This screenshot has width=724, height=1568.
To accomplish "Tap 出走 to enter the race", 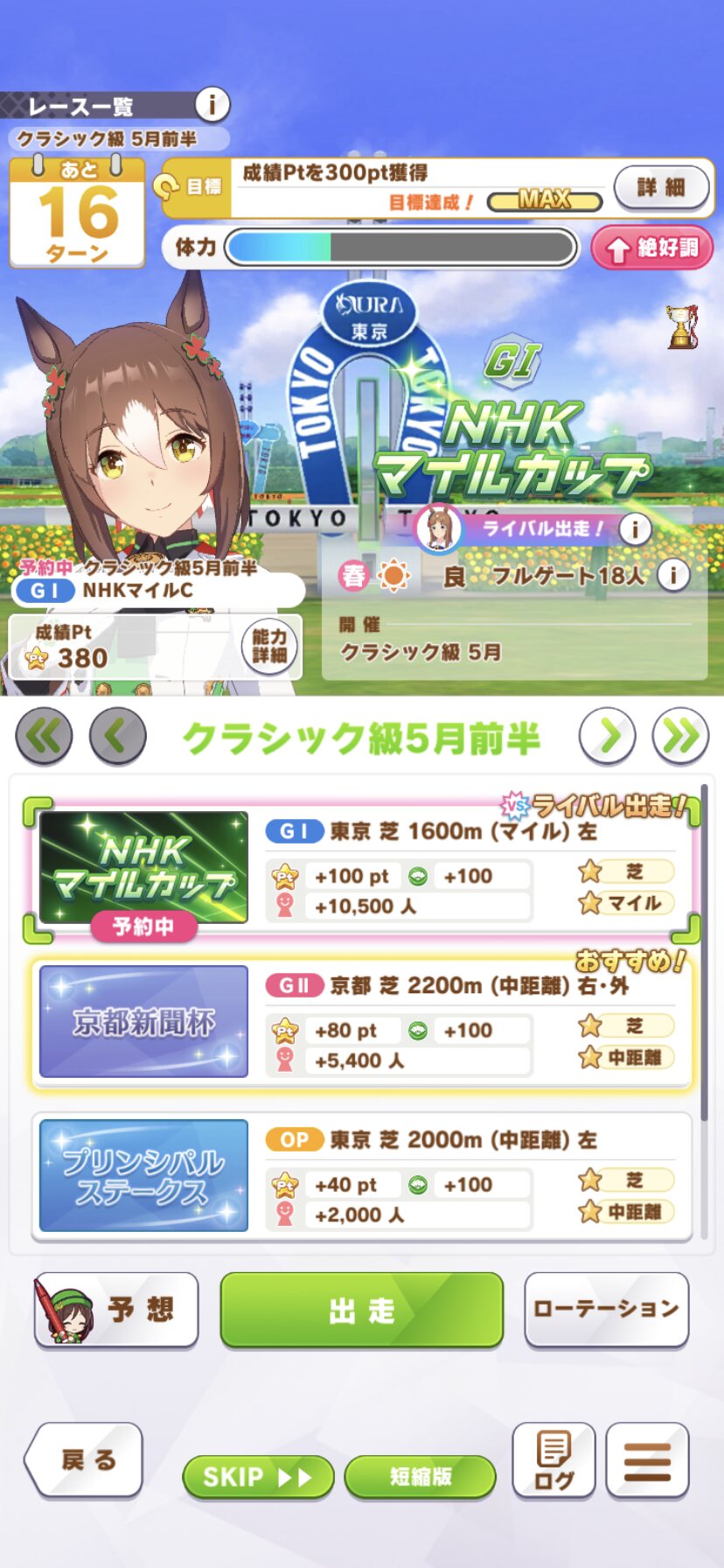I will pos(361,1309).
